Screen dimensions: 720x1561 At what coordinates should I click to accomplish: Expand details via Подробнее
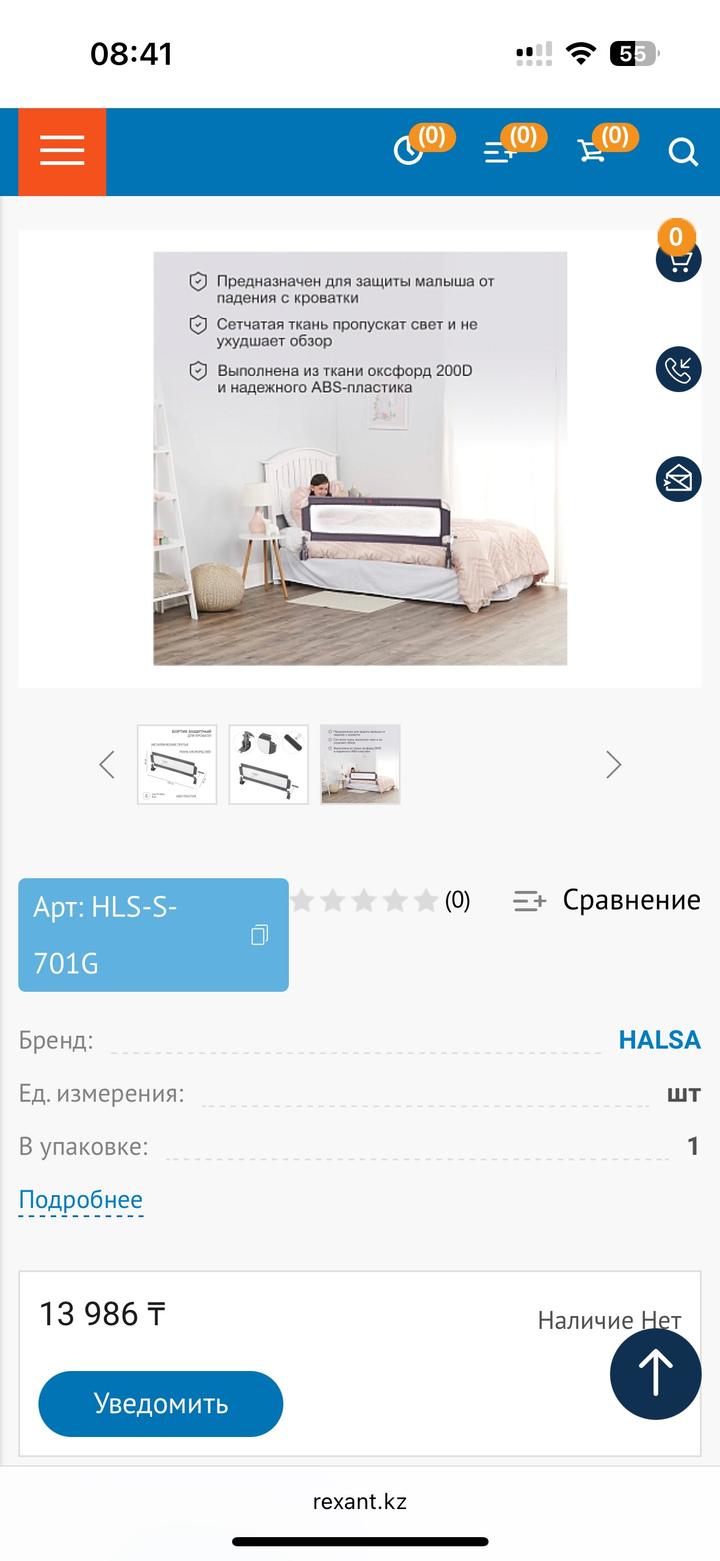pyautogui.click(x=81, y=1199)
